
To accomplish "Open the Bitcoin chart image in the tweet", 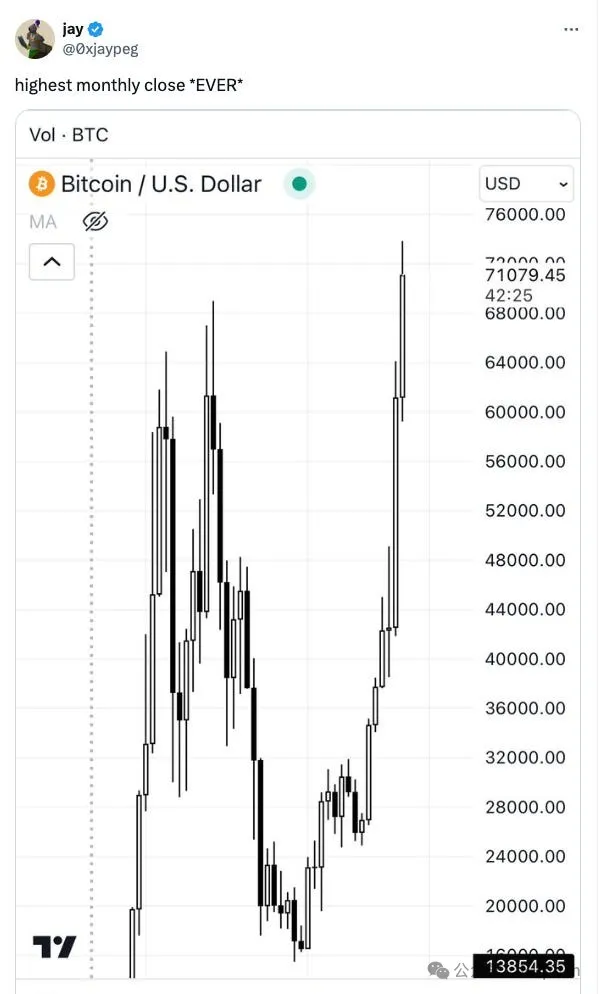I will tap(298, 560).
